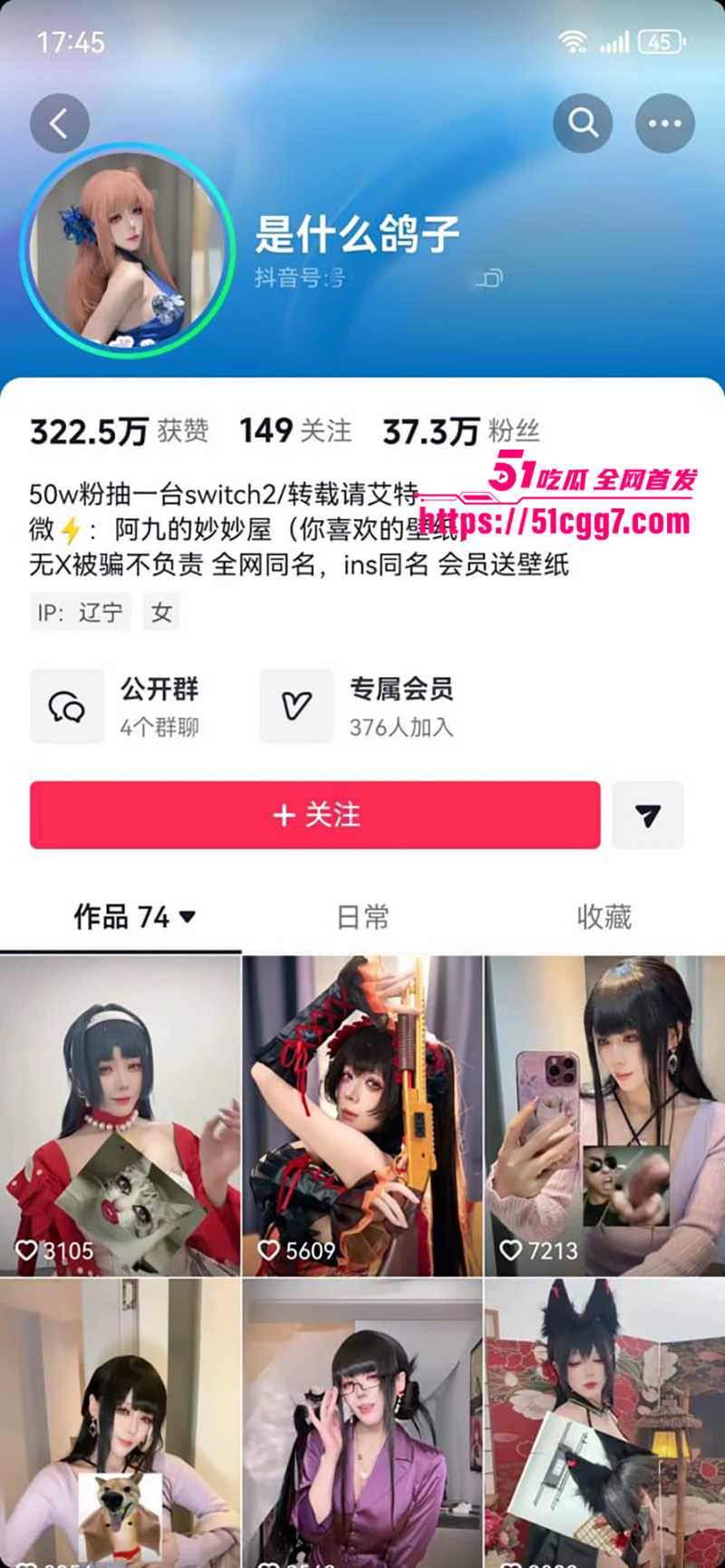
Task: Click the 4个群聊 group chat link
Action: point(160,726)
